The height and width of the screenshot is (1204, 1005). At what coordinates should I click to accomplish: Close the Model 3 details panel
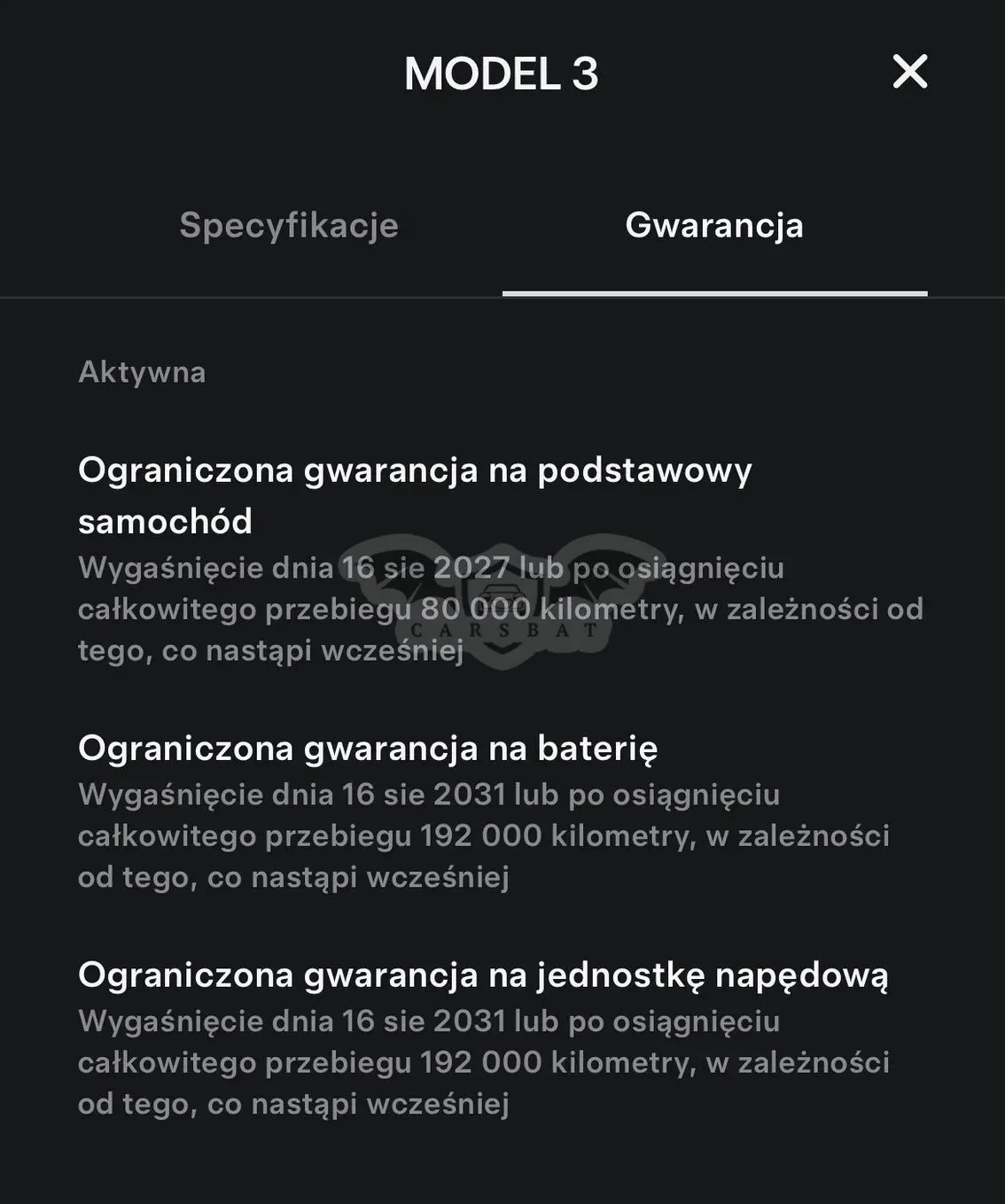pyautogui.click(x=910, y=72)
